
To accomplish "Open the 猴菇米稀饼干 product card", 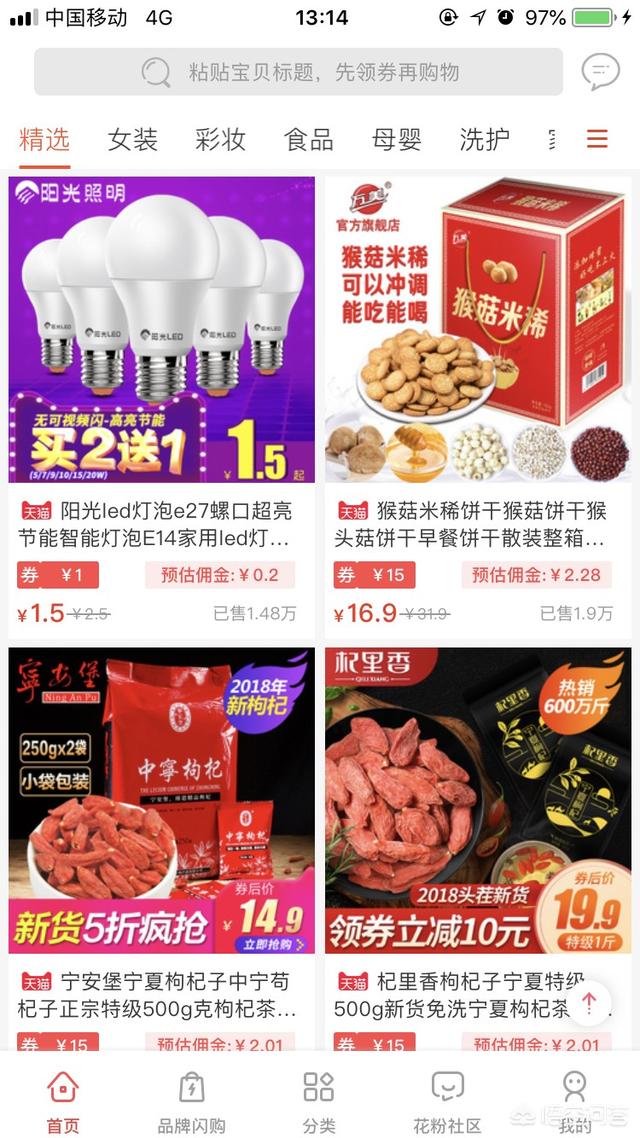I will [478, 407].
